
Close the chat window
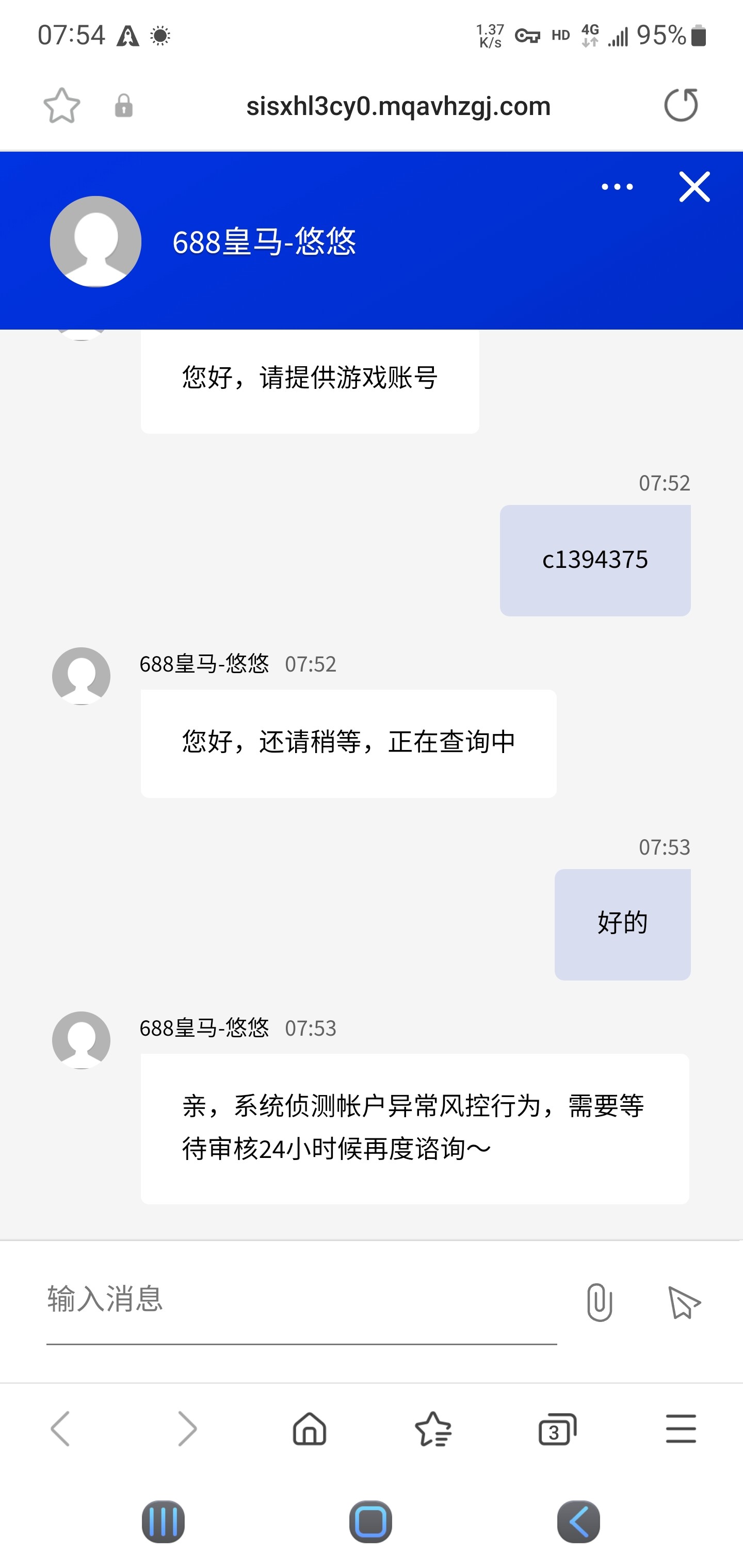click(x=694, y=187)
